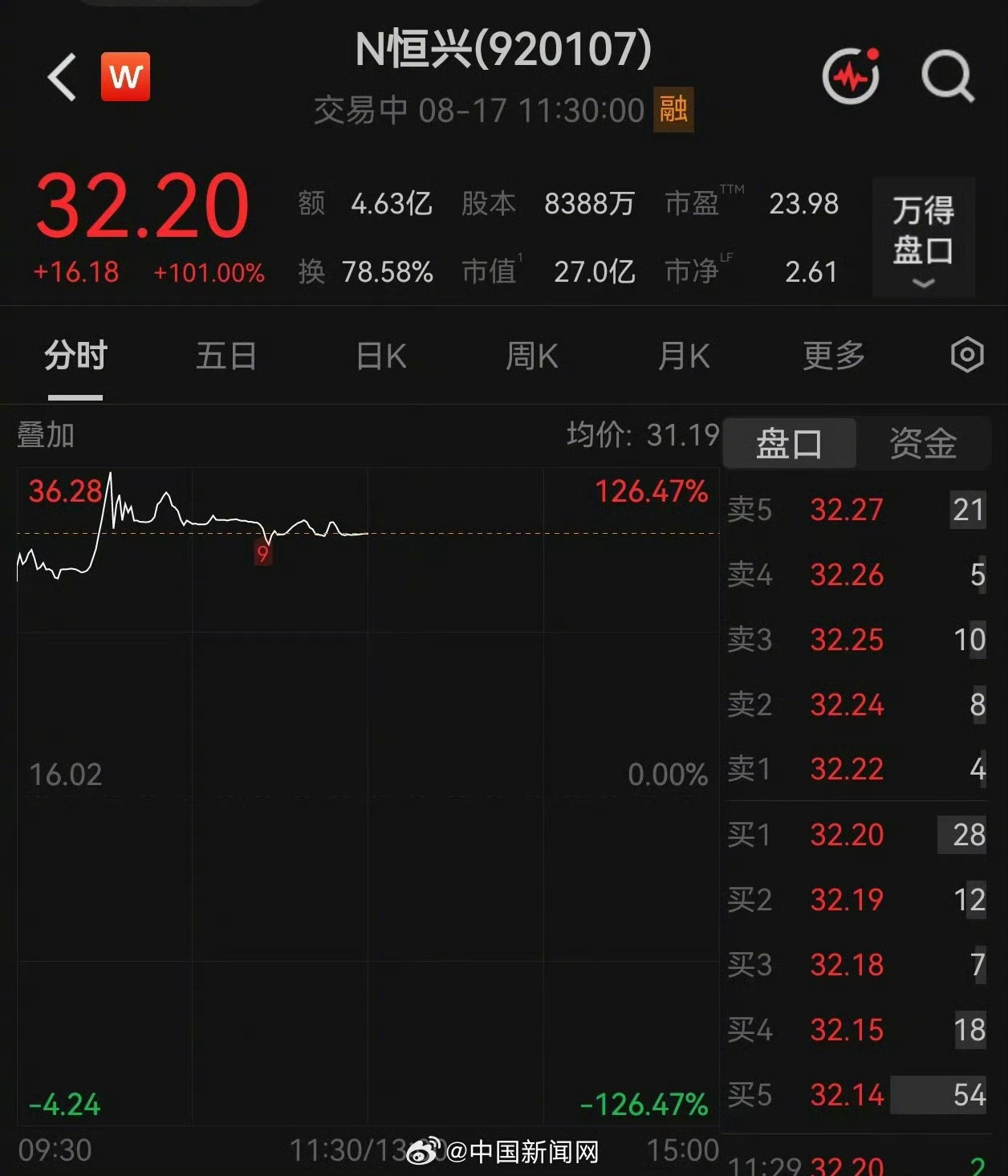Tap 叠加 to overlay a comparison

pyautogui.click(x=46, y=435)
